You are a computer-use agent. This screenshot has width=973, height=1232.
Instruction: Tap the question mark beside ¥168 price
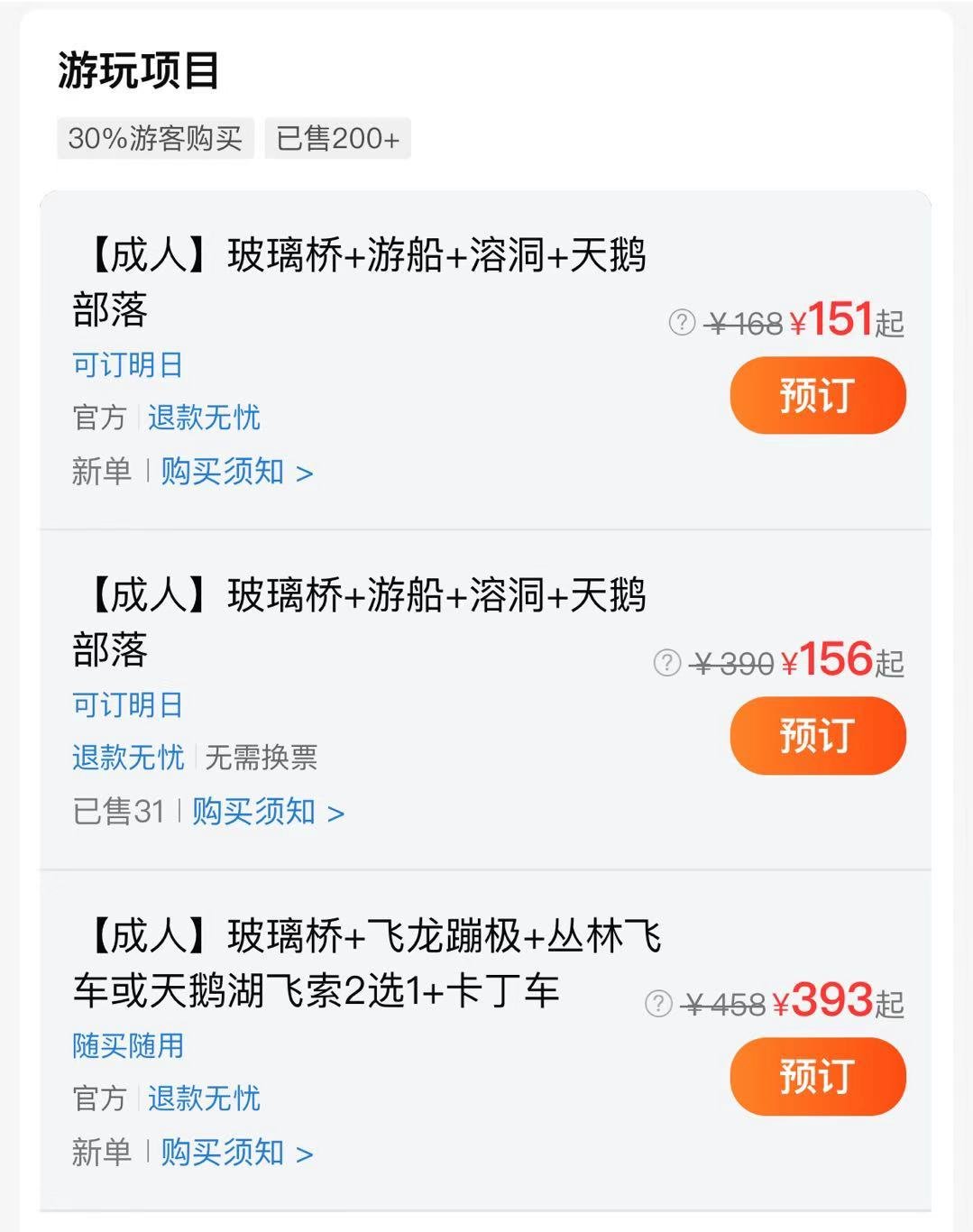point(682,322)
